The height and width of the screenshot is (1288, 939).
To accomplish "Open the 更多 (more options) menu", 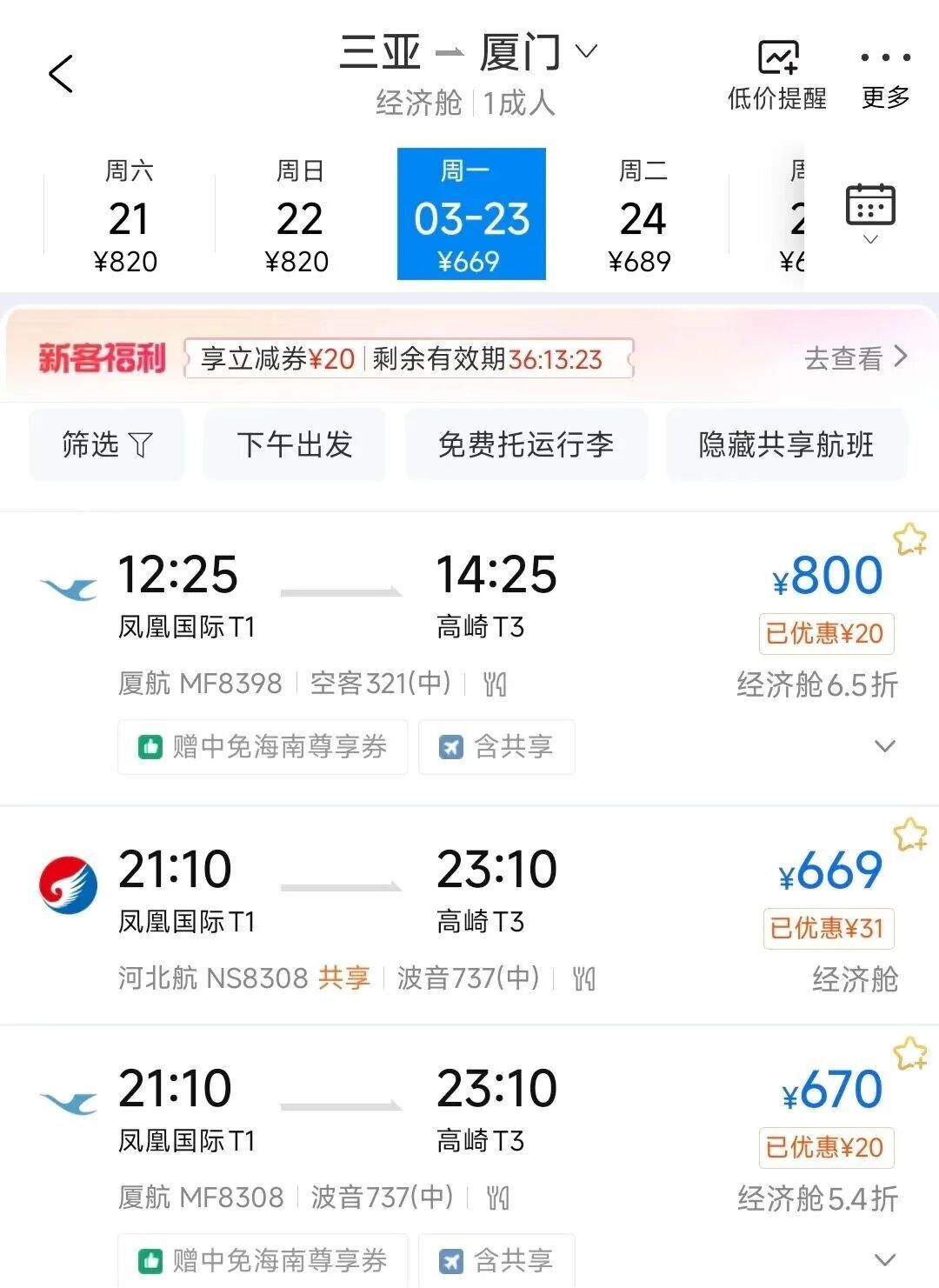I will point(882,74).
